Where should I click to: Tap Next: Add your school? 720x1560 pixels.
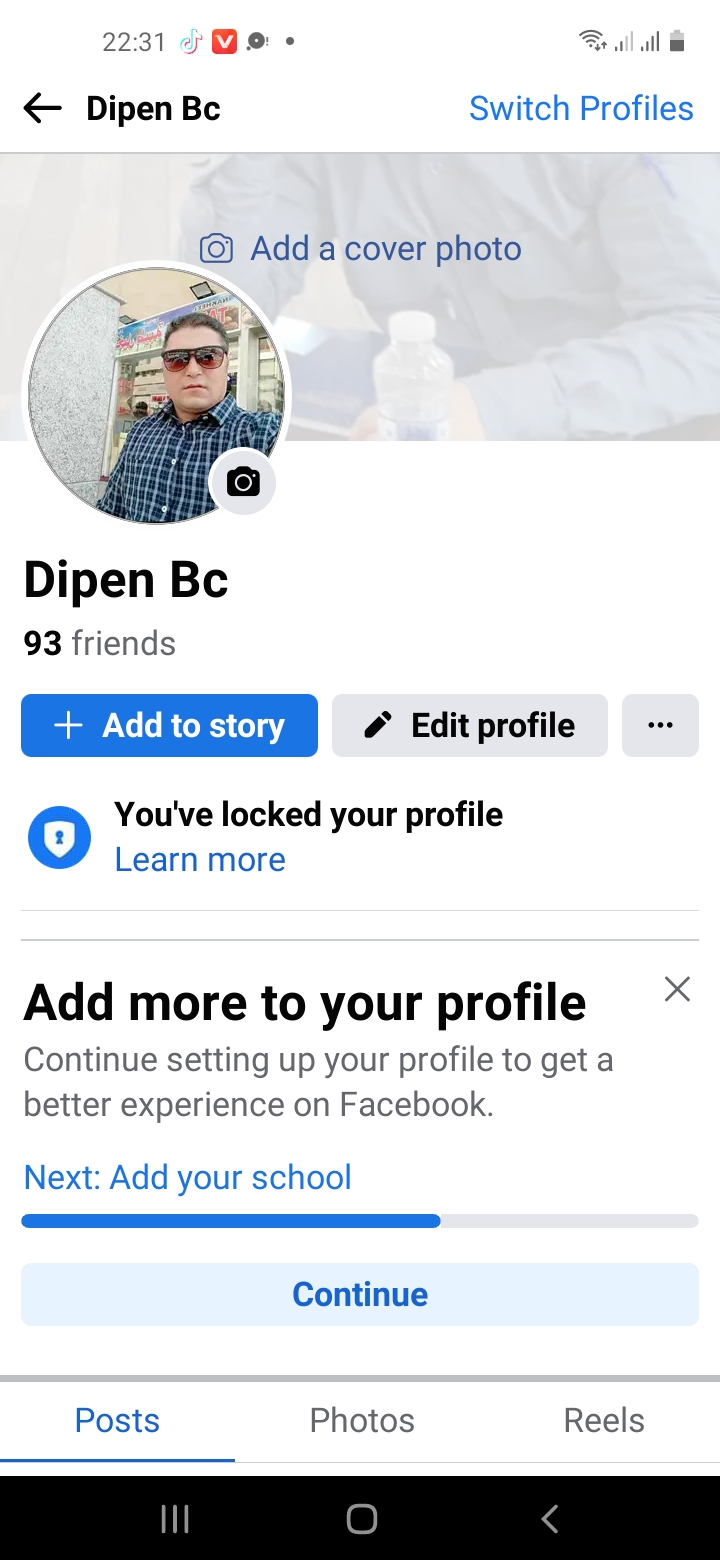[188, 1177]
